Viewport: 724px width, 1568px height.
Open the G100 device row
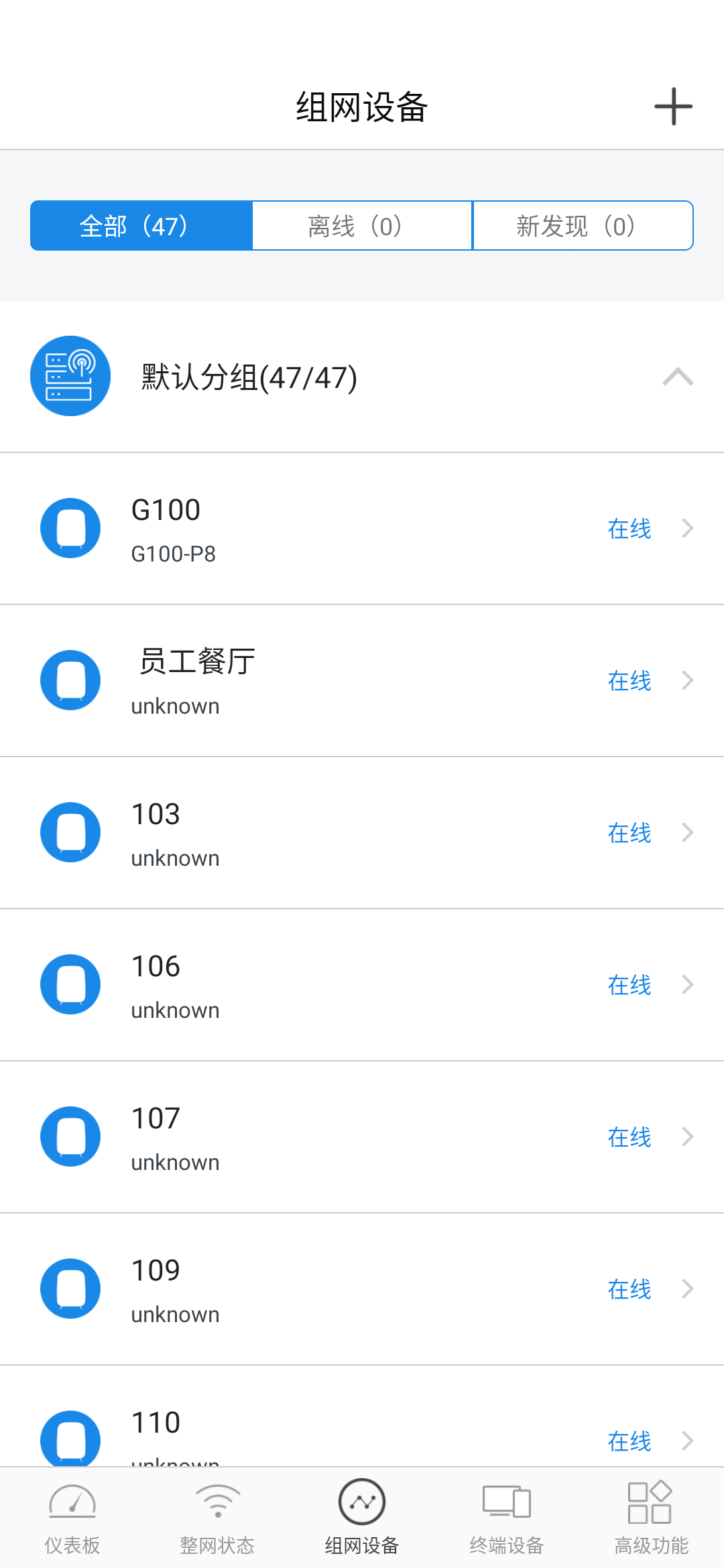[362, 529]
